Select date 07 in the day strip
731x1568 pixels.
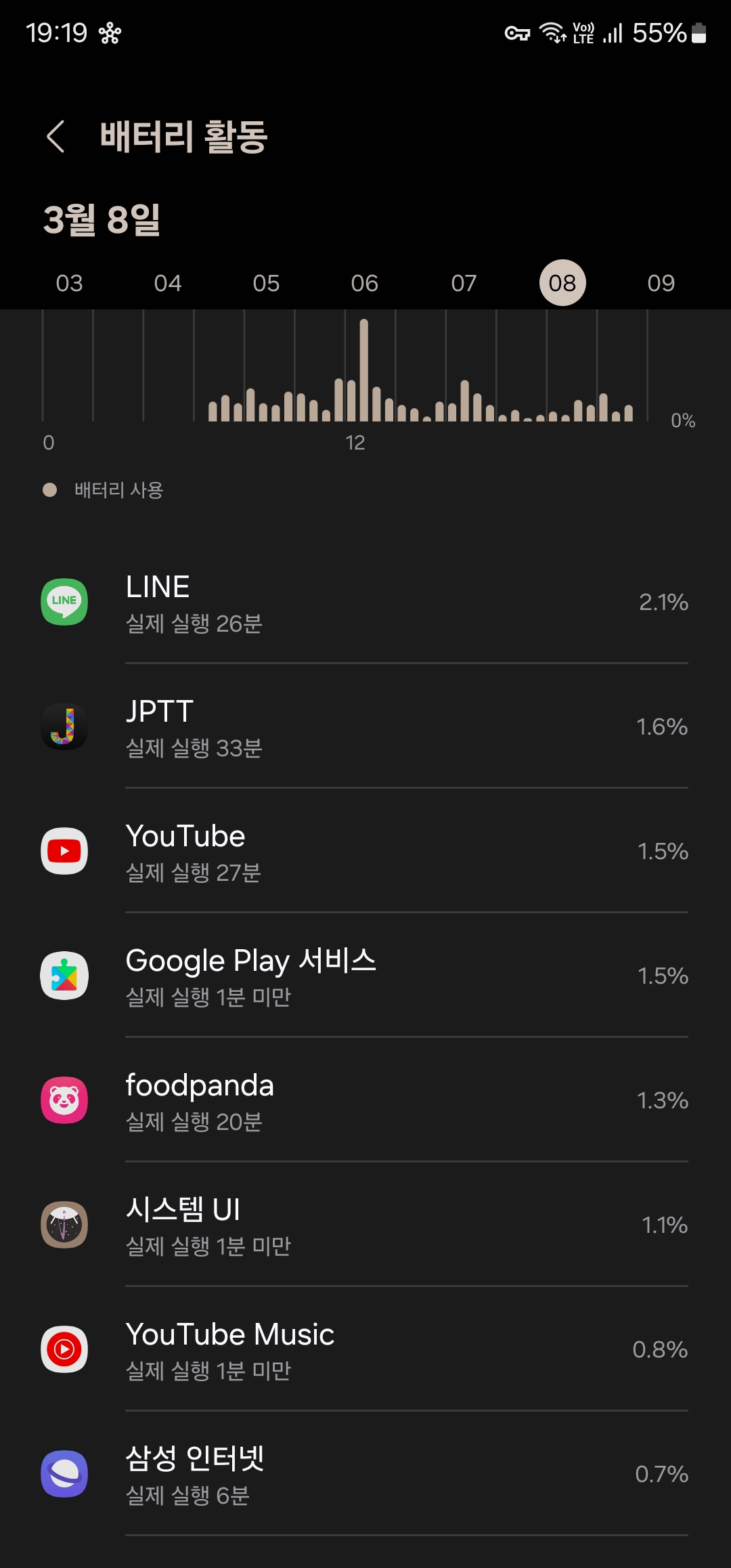pos(464,283)
